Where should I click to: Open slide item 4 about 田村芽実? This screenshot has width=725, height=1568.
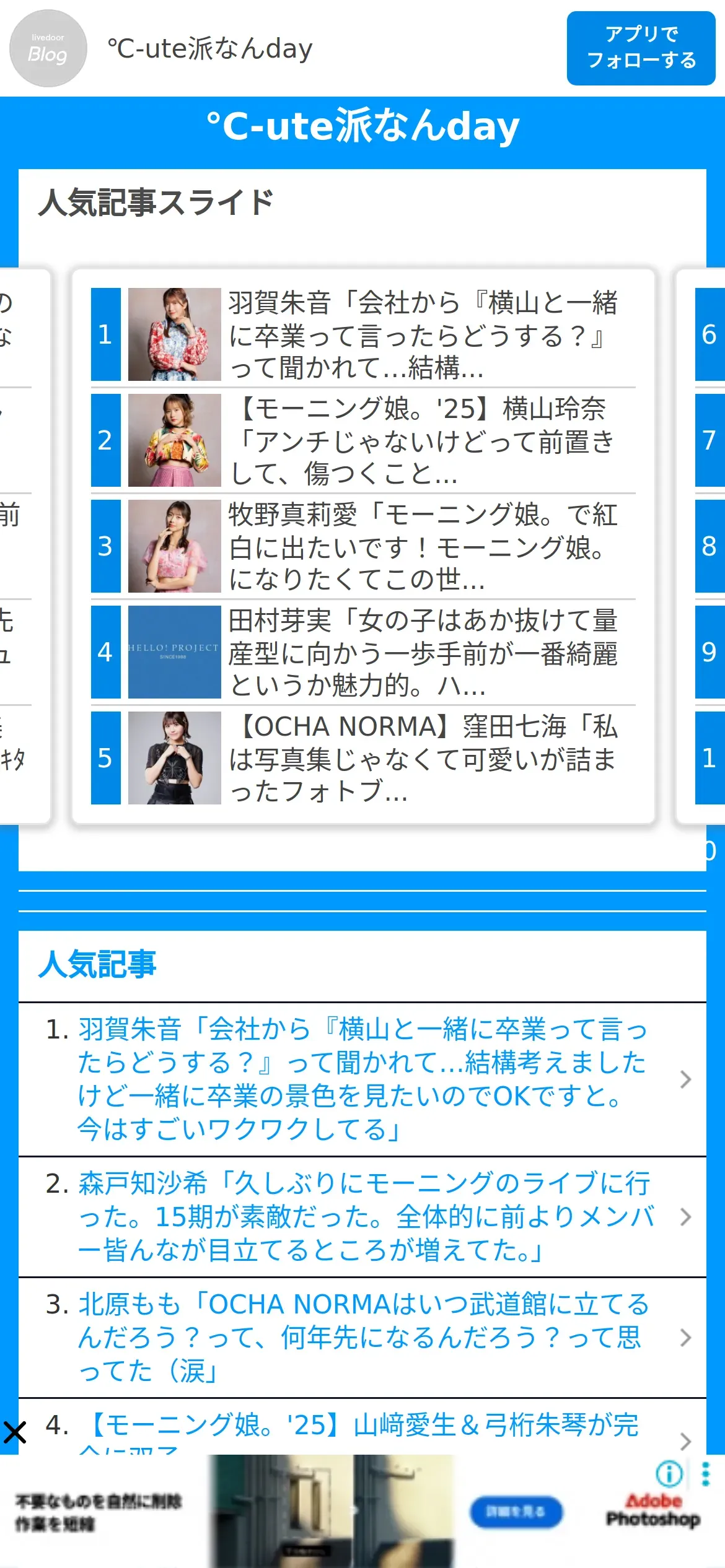pos(363,652)
